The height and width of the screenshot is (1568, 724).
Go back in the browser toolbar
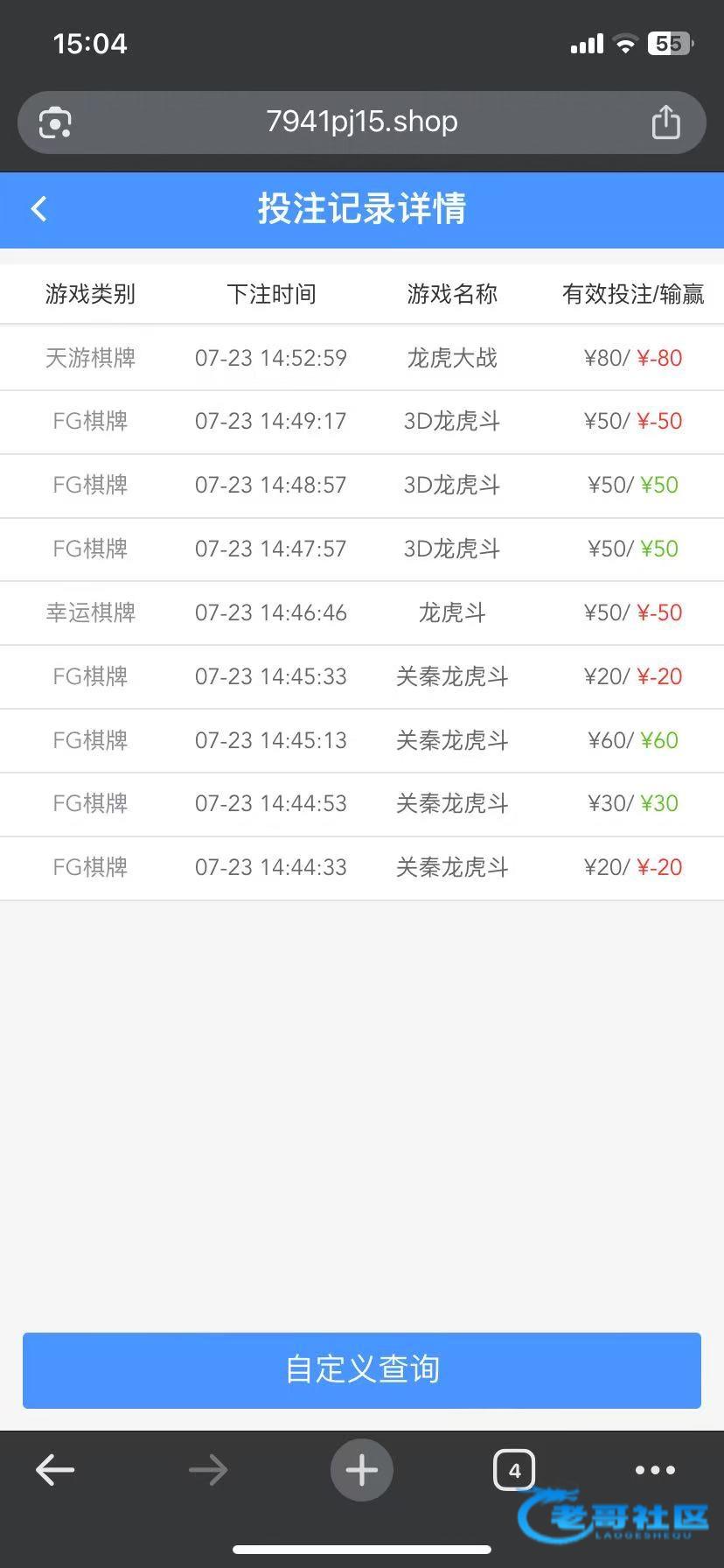55,1470
